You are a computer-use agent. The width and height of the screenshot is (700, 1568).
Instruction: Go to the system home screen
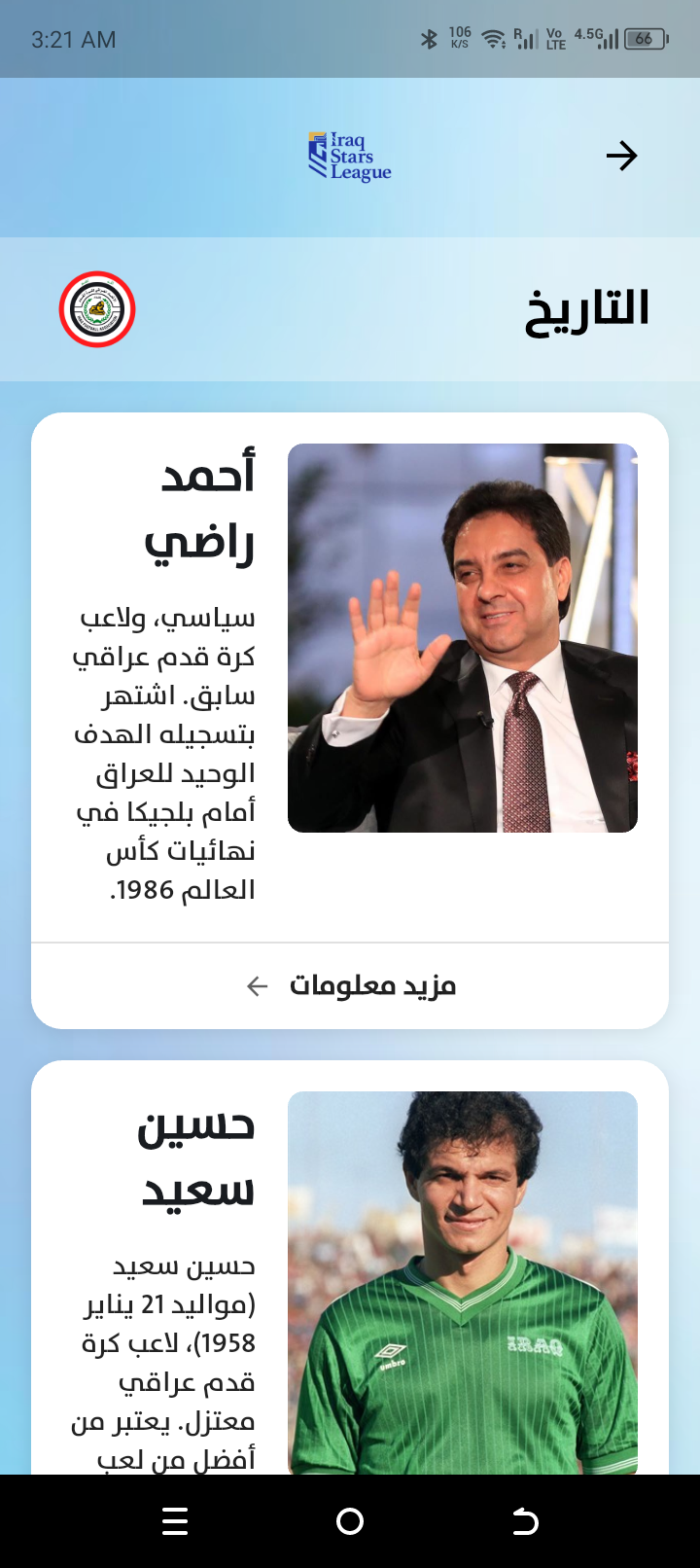pyautogui.click(x=350, y=1521)
